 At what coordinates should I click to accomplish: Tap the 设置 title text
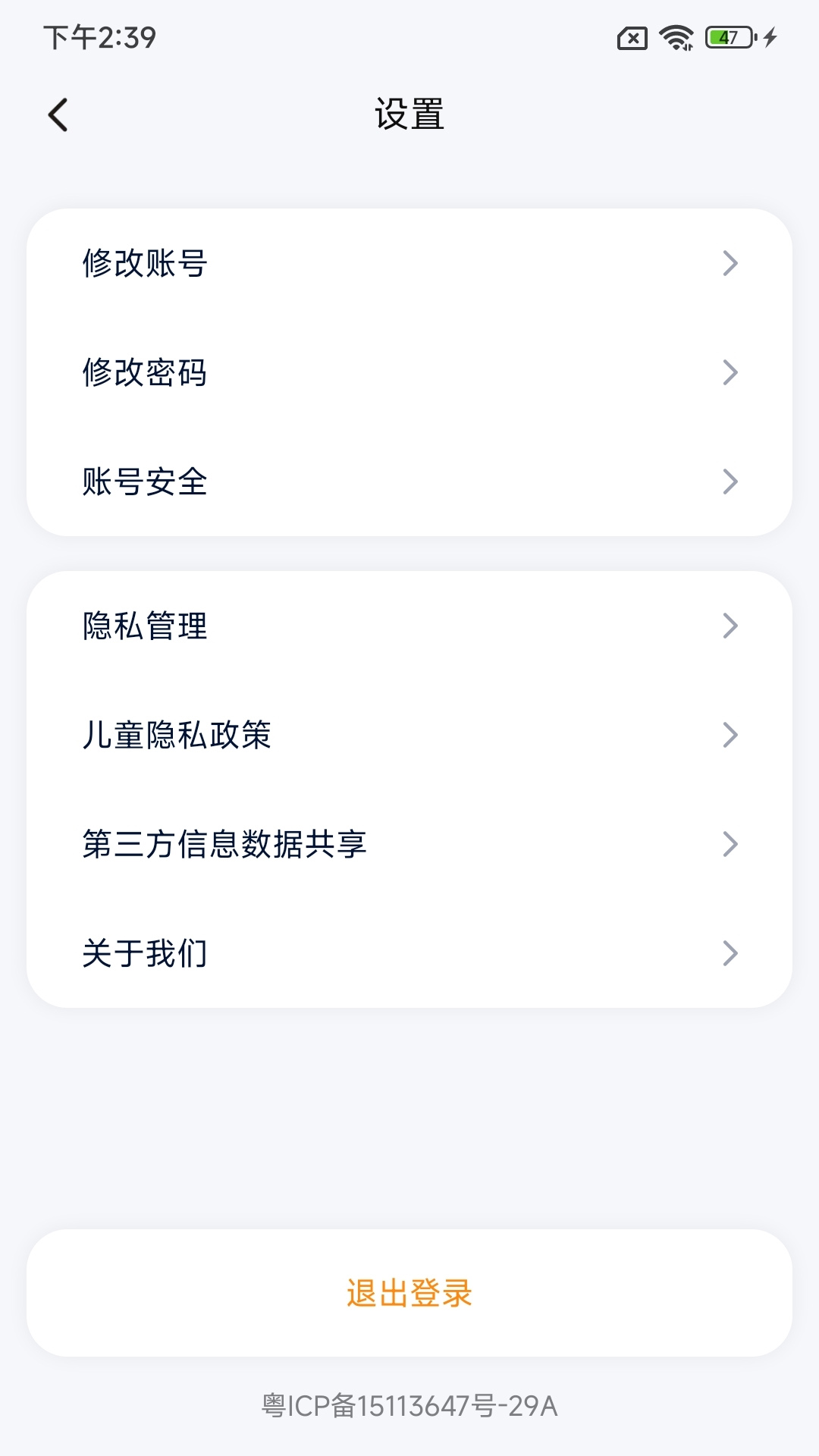[409, 114]
